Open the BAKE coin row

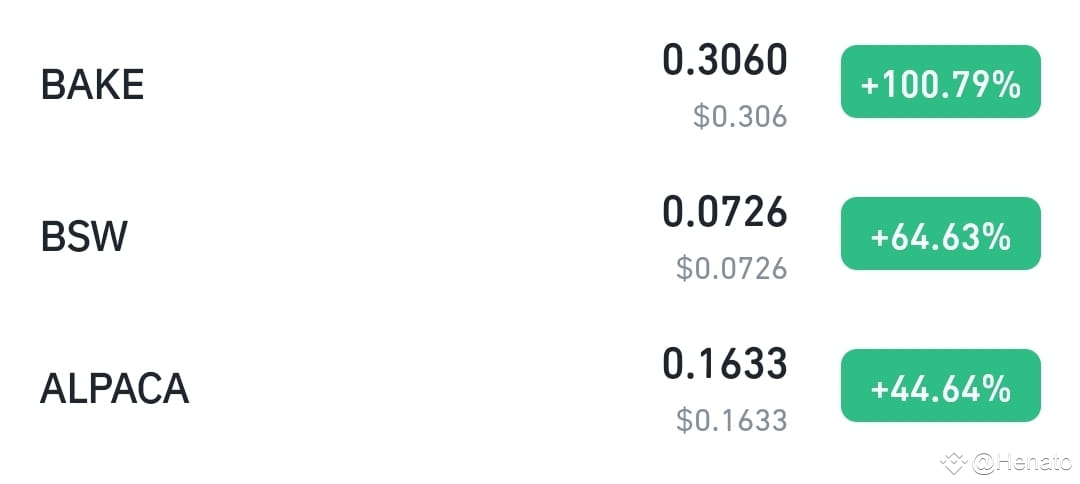92,85
